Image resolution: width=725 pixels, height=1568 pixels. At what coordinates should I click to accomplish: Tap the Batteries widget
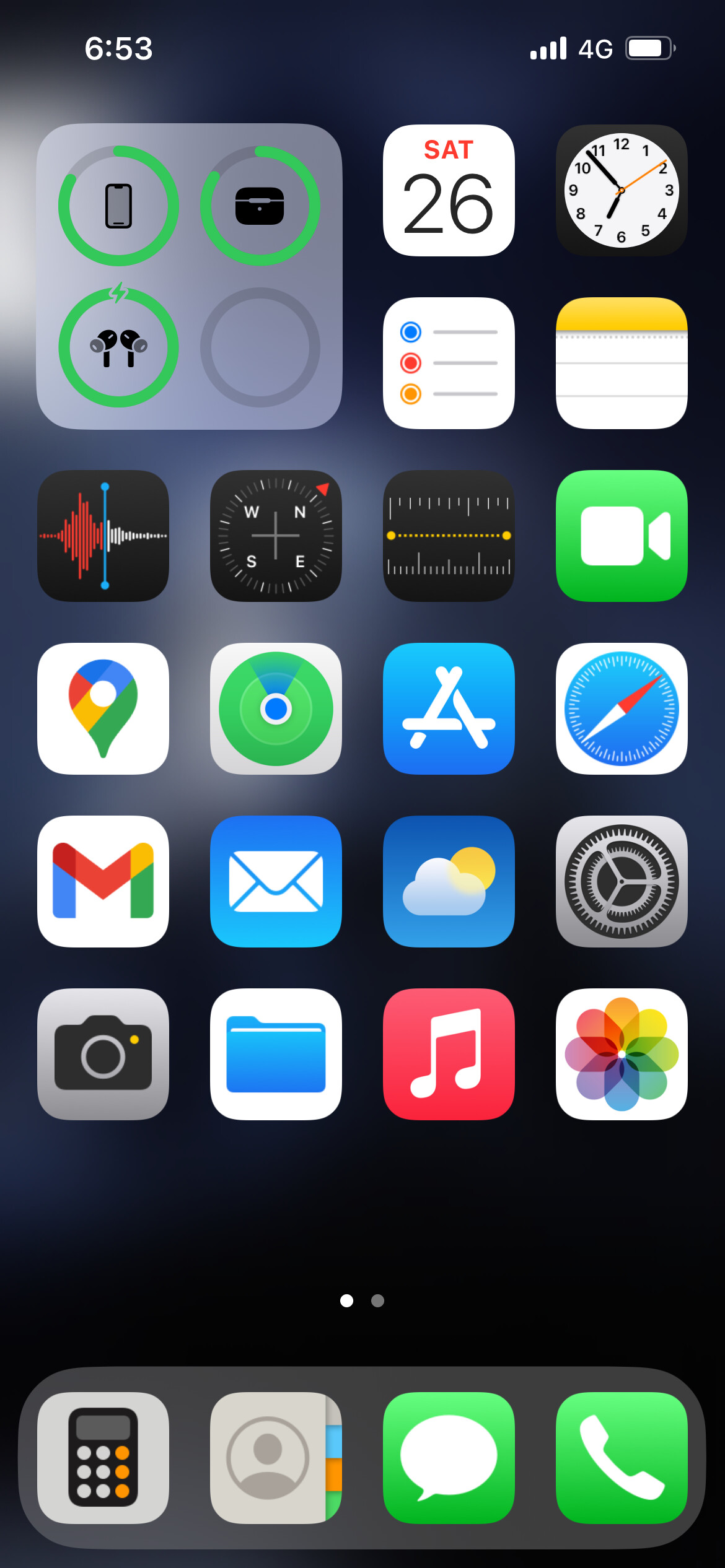tap(189, 276)
